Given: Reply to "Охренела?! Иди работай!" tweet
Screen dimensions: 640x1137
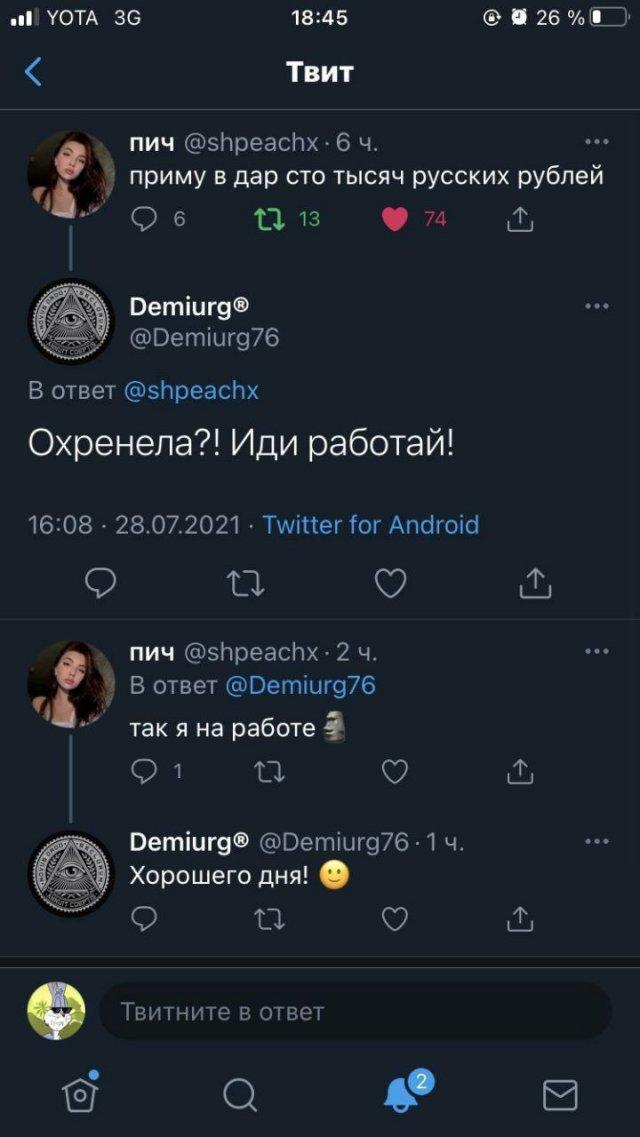Looking at the screenshot, I should pyautogui.click(x=101, y=583).
